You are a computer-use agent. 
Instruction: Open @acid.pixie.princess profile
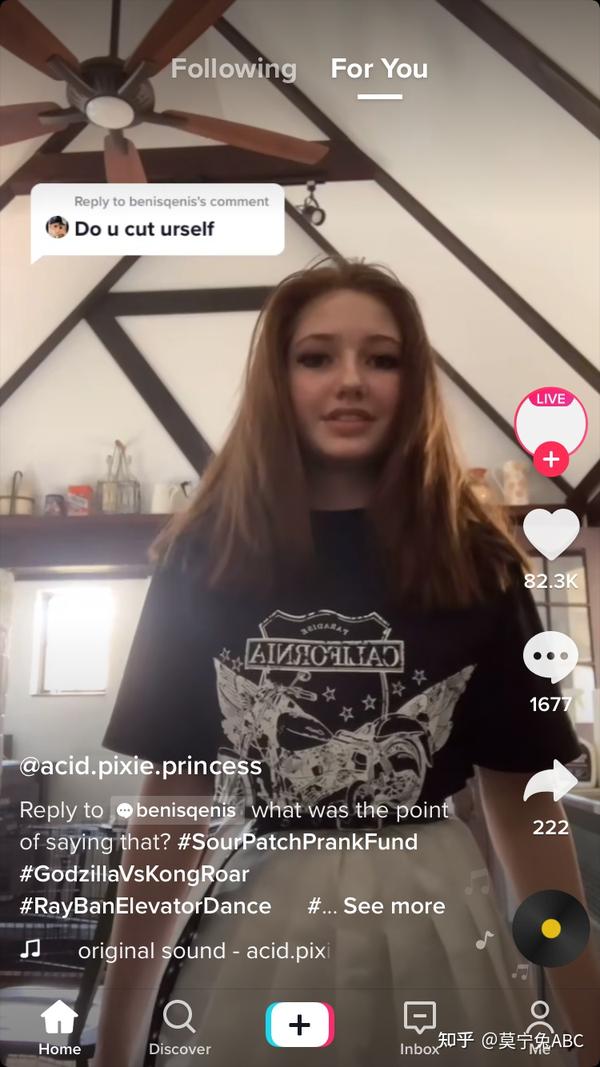point(141,767)
